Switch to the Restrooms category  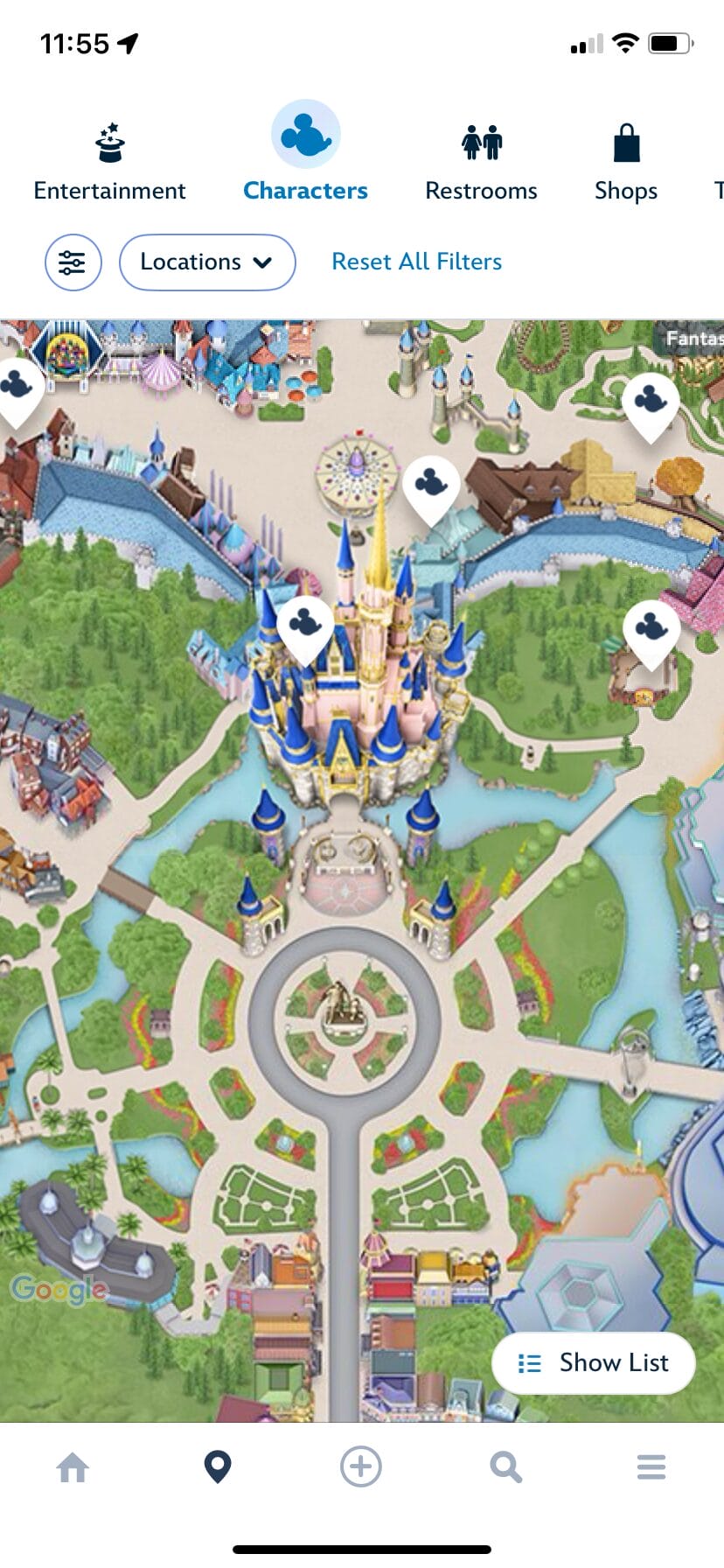tap(481, 164)
